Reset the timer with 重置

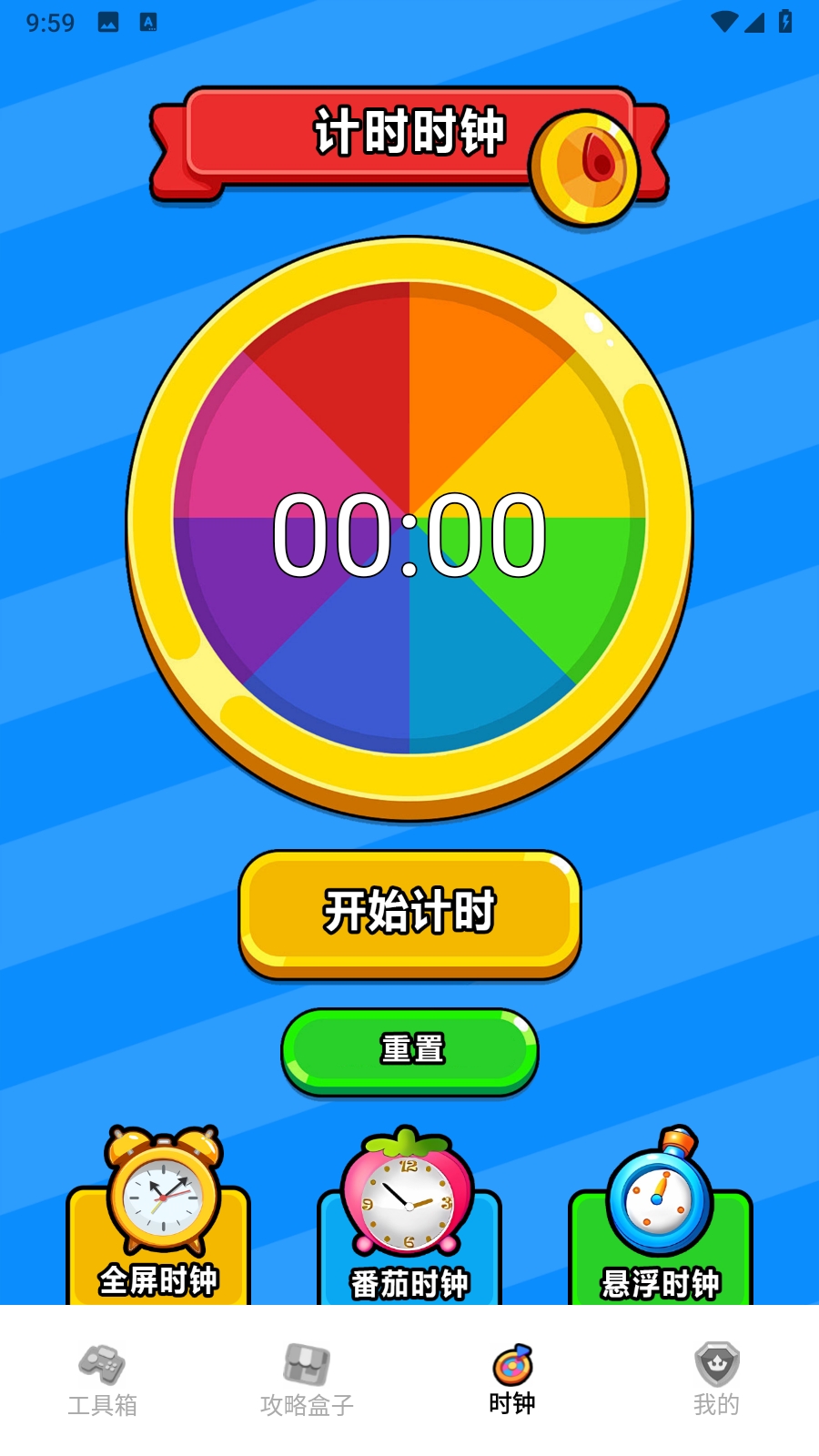coord(409,1050)
